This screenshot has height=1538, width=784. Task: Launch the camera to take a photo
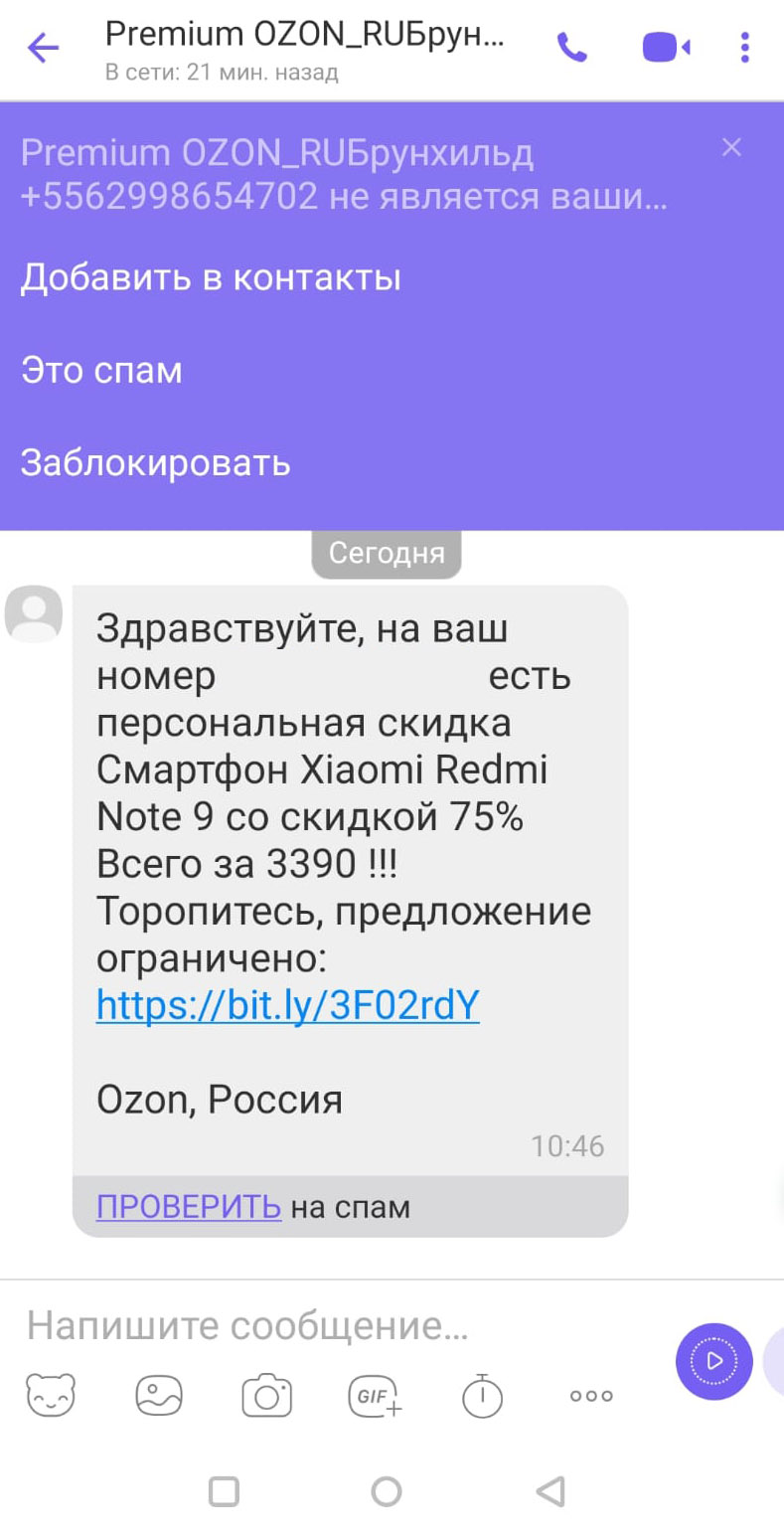pyautogui.click(x=266, y=1395)
